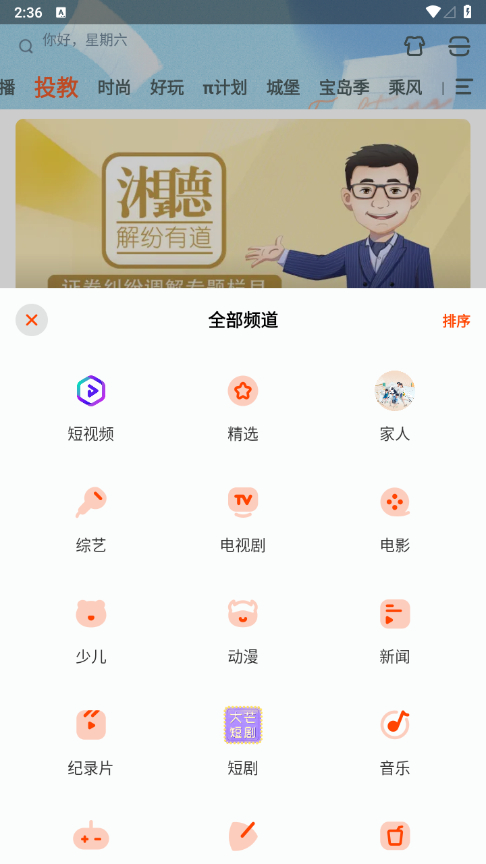Close the 全部频道 panel
The image size is (486, 864).
(x=31, y=320)
